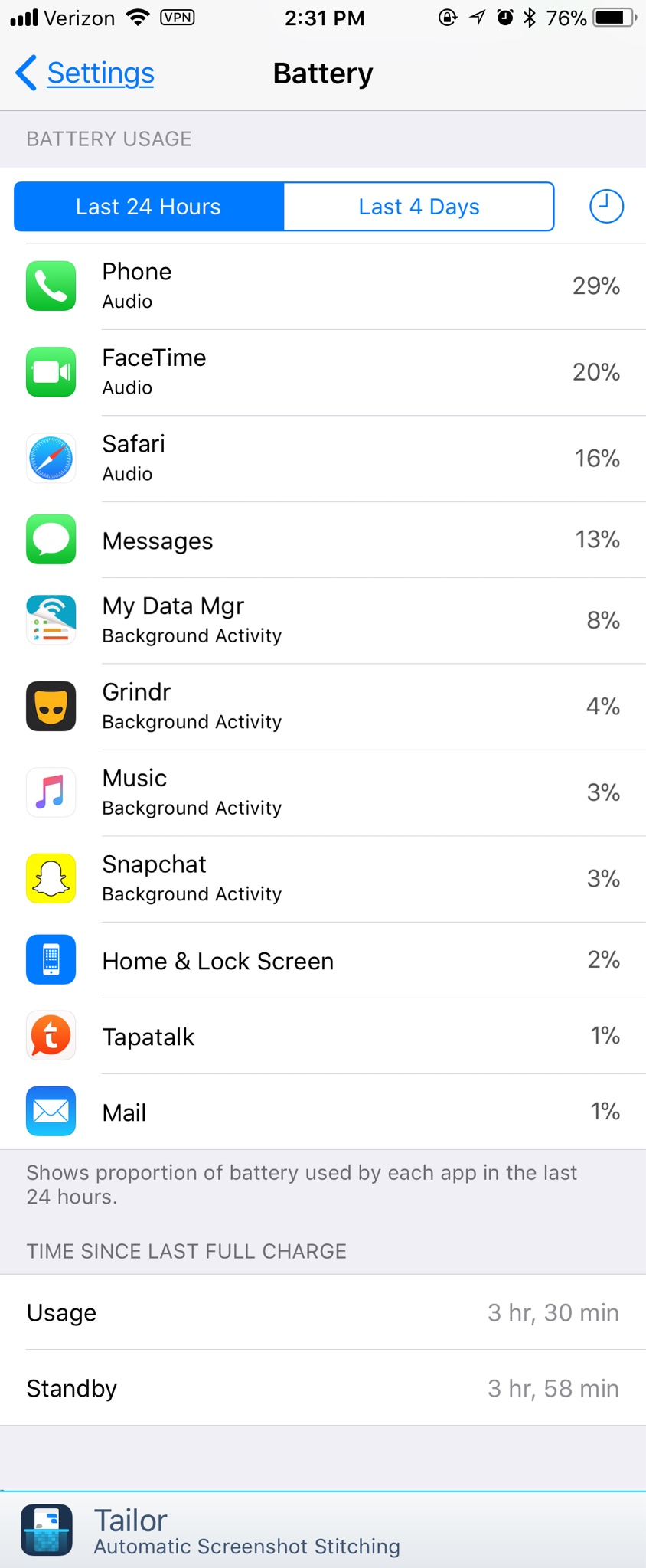Select the Music battery usage row

[x=323, y=792]
